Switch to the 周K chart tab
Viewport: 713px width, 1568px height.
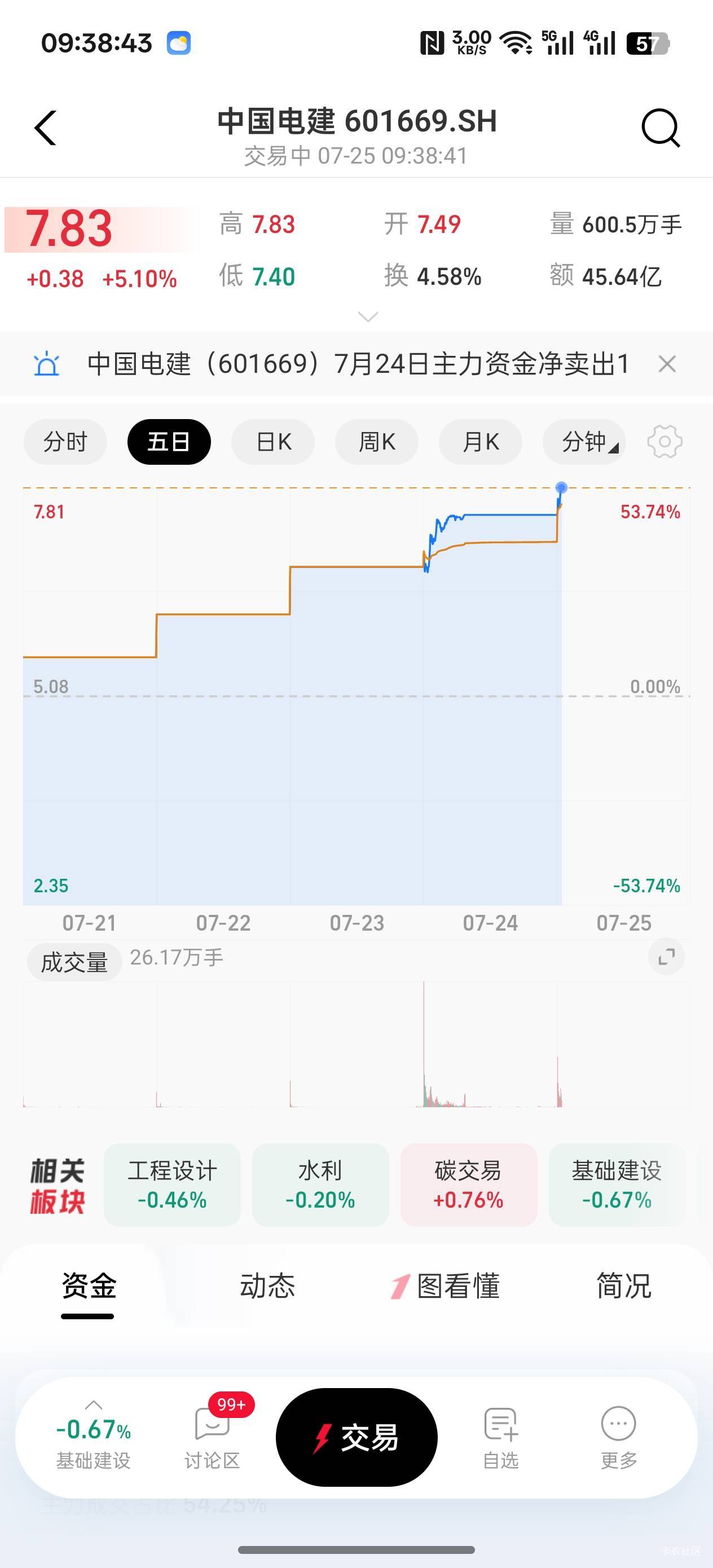(x=377, y=442)
